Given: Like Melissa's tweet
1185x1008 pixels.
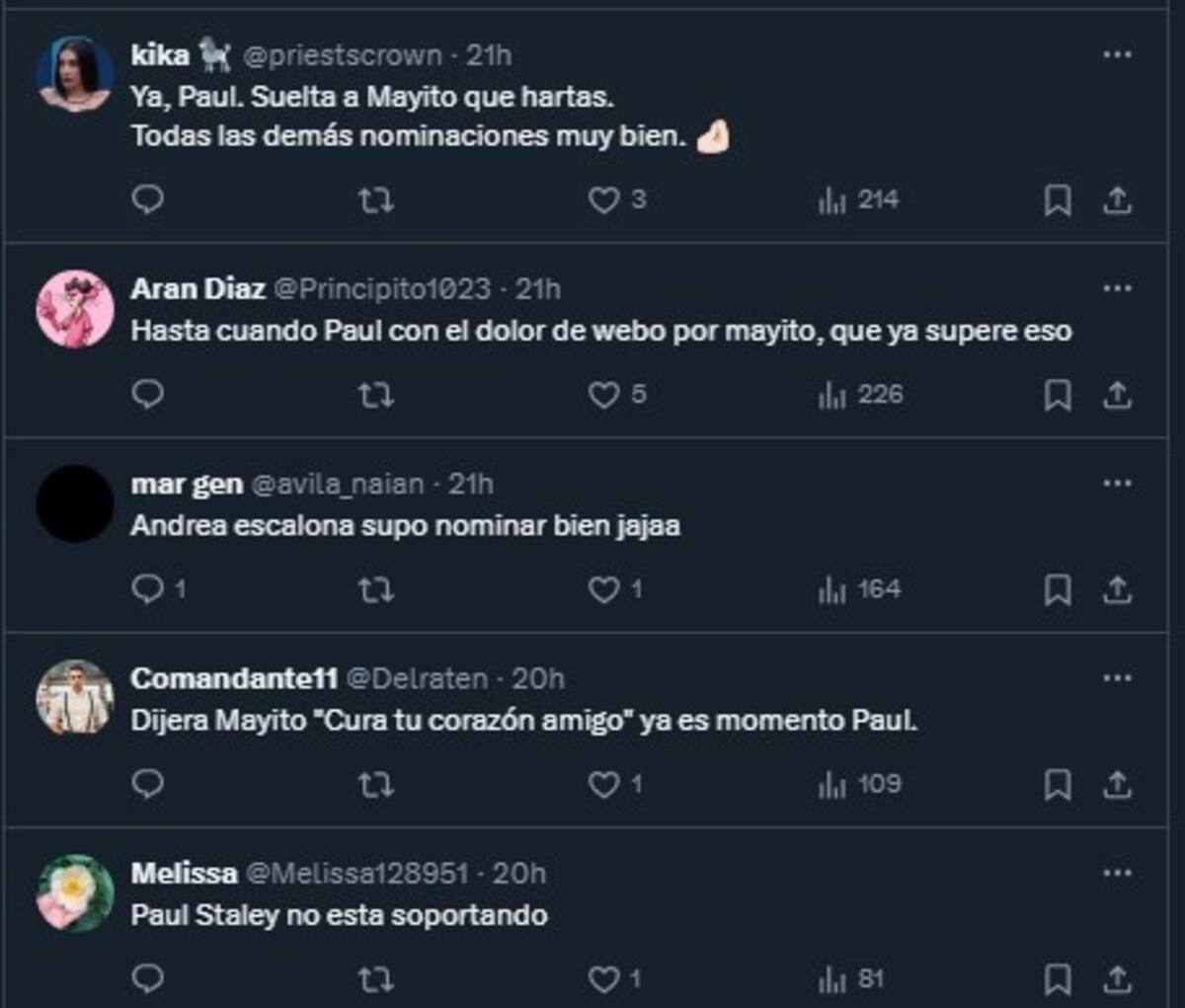Looking at the screenshot, I should coord(603,979).
